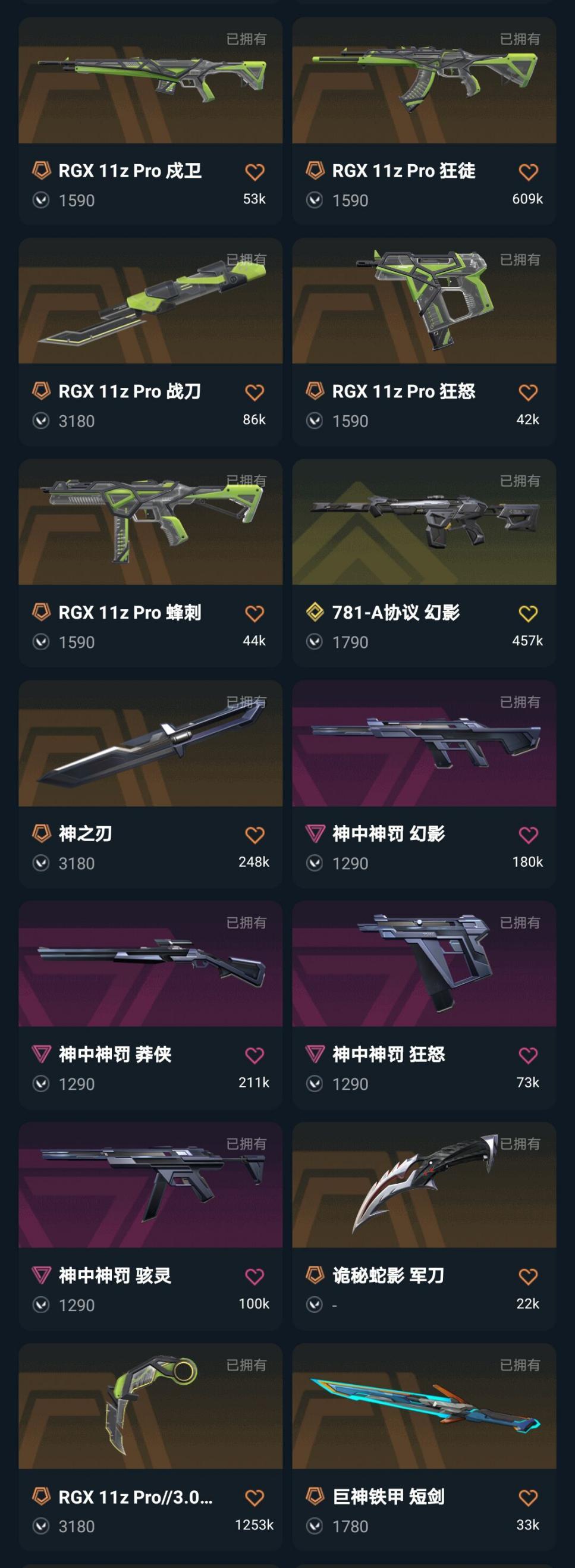Open the RGX 11z Pro 战刀 card
Image resolution: width=575 pixels, height=1568 pixels.
(x=150, y=341)
